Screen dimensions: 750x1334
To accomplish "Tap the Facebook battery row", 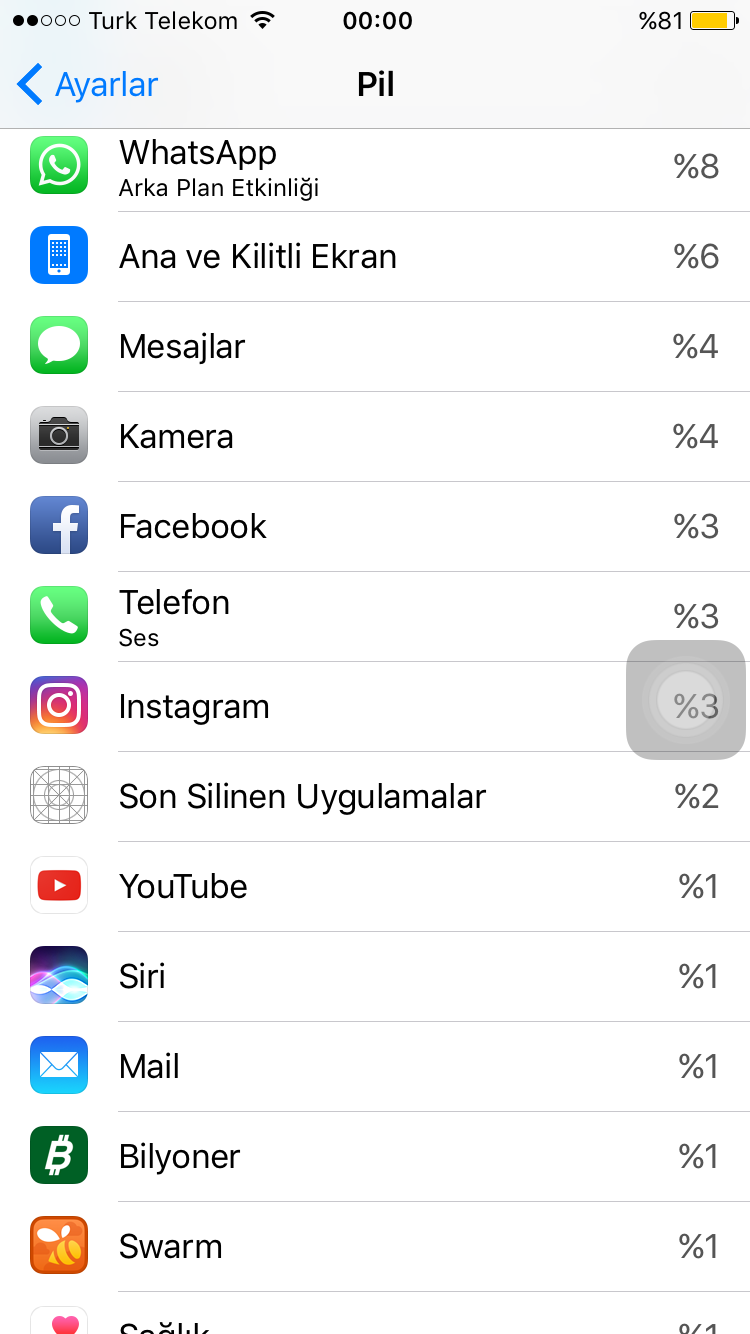I will tap(375, 527).
